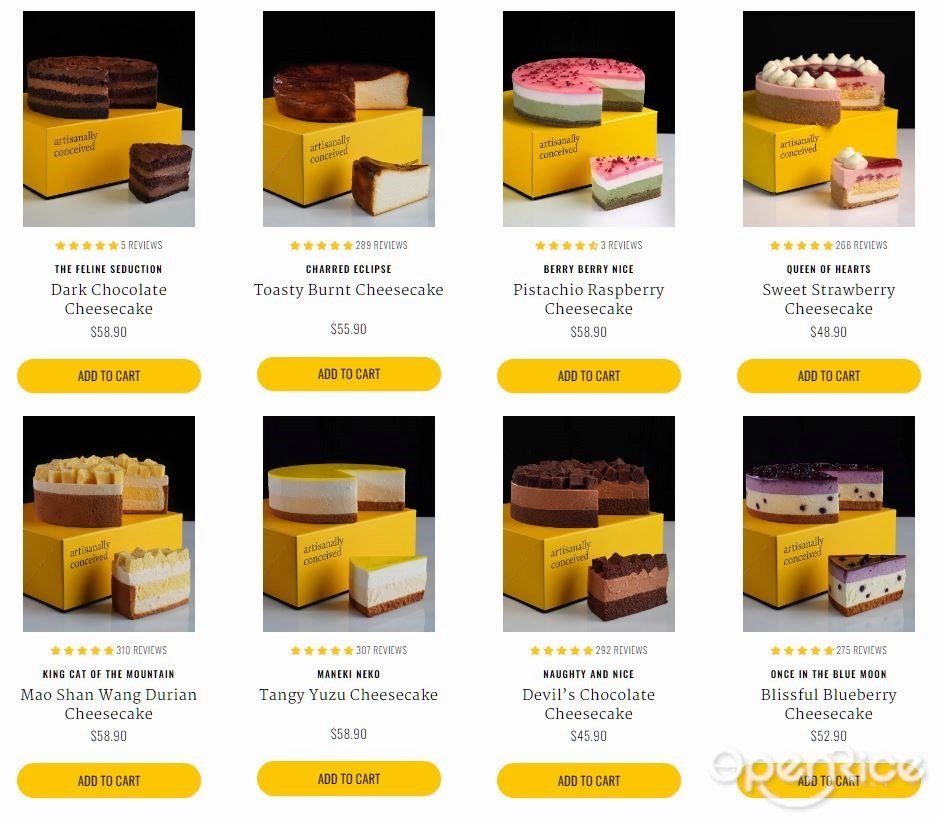View the Tangy Yuzu Cheesecake product image

(349, 524)
